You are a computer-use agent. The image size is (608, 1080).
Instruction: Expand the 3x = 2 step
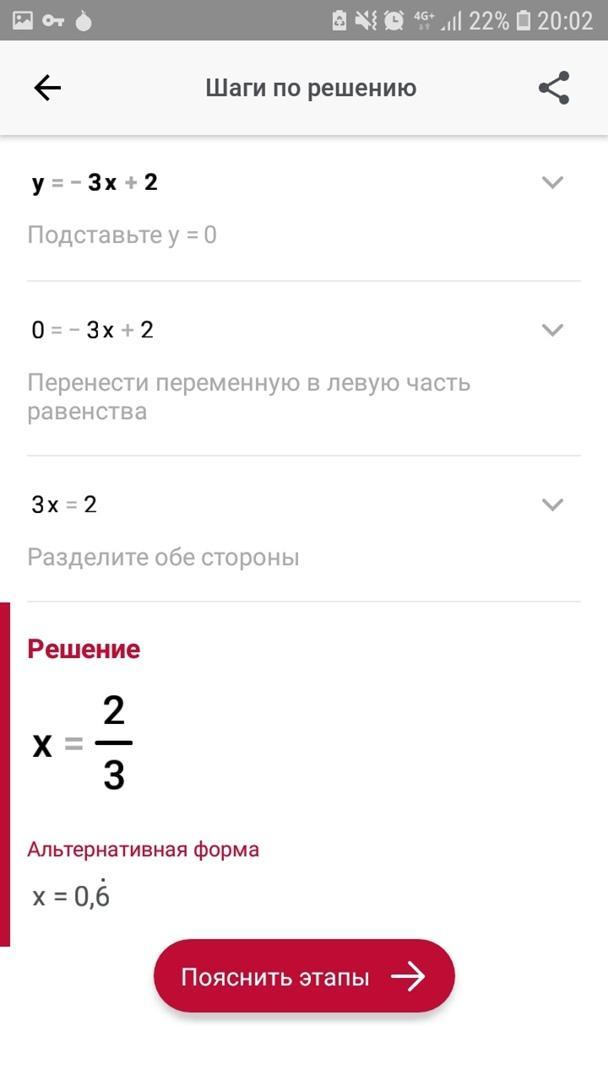tap(552, 504)
